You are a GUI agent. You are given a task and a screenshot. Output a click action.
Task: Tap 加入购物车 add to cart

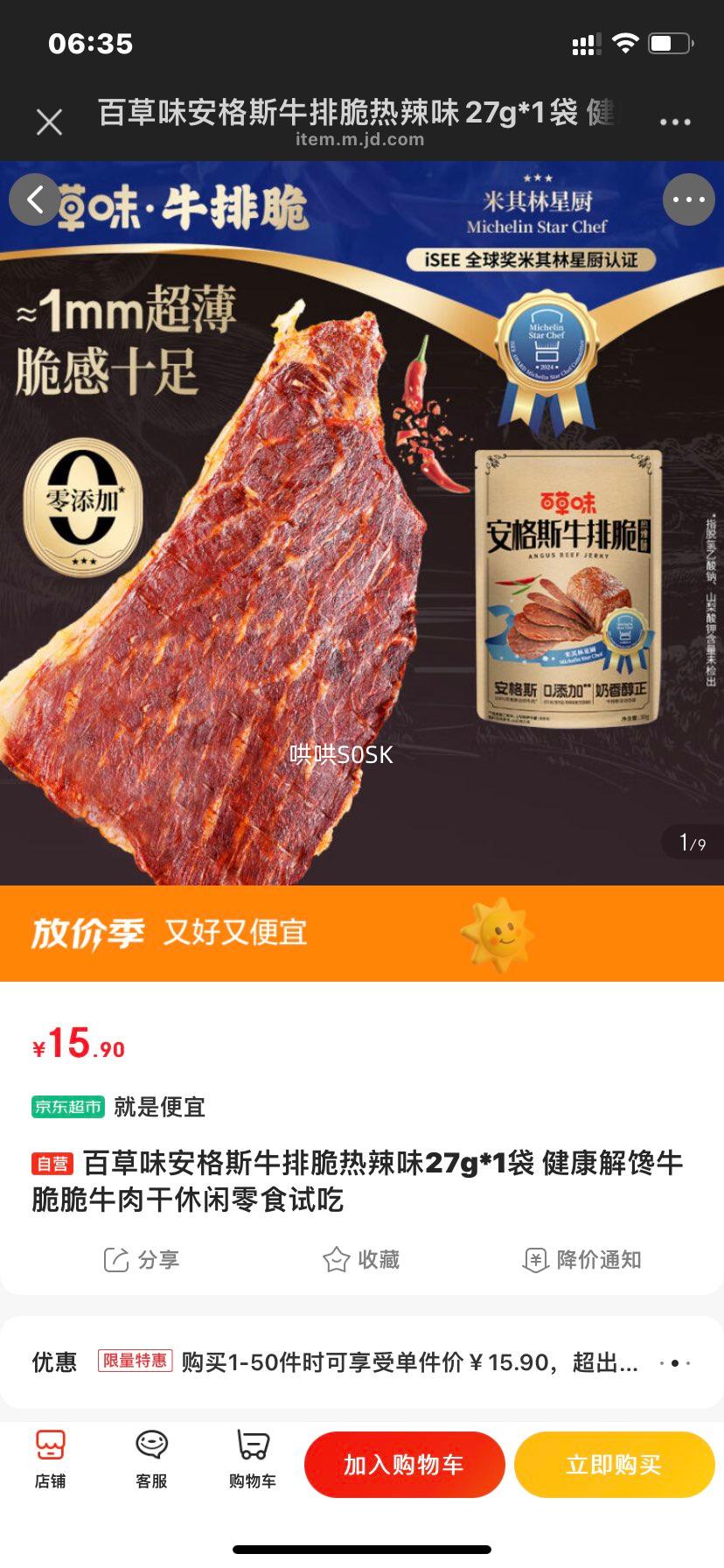(404, 1464)
